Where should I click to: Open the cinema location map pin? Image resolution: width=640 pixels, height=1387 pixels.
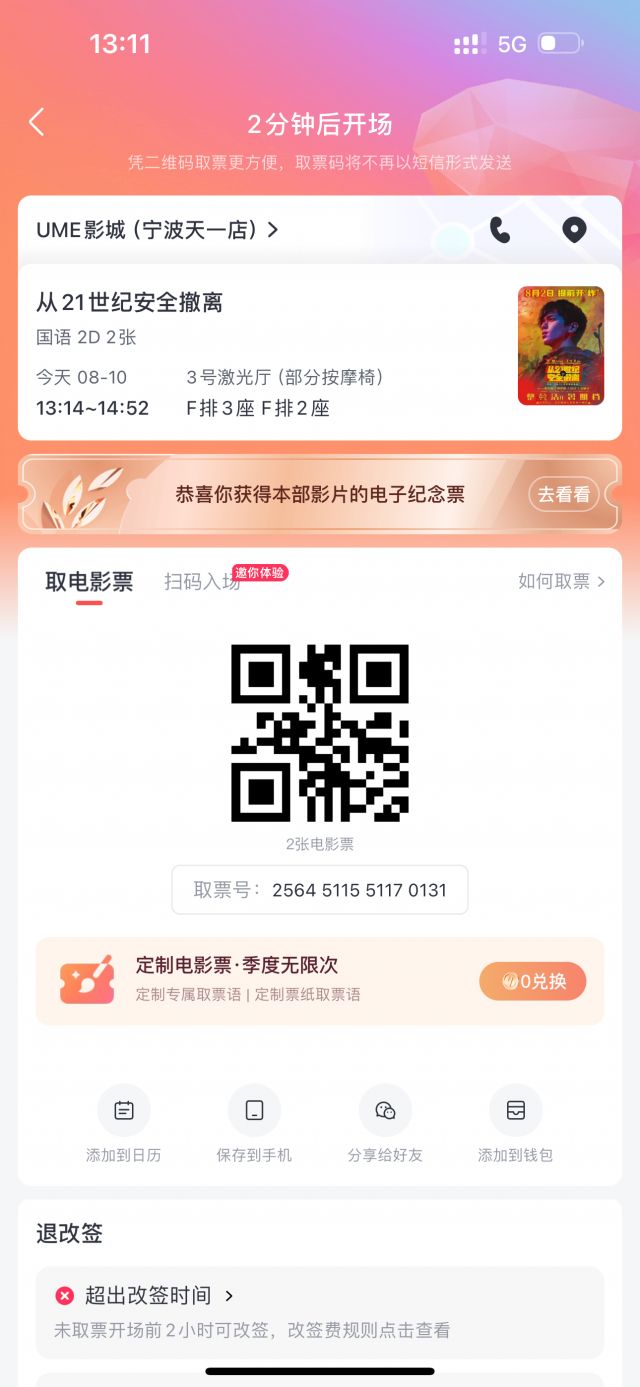pyautogui.click(x=574, y=231)
